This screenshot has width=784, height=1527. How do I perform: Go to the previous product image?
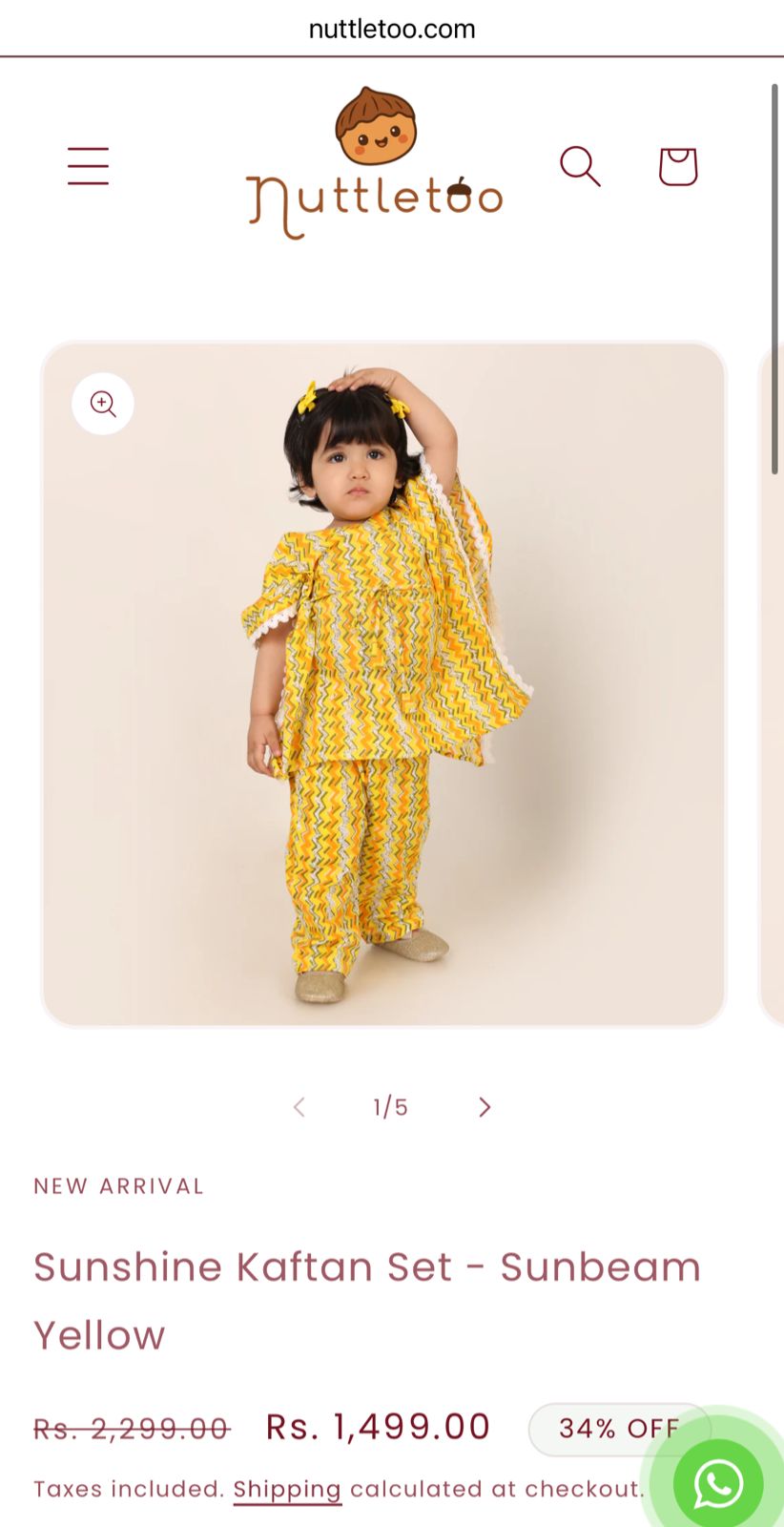(x=299, y=1107)
